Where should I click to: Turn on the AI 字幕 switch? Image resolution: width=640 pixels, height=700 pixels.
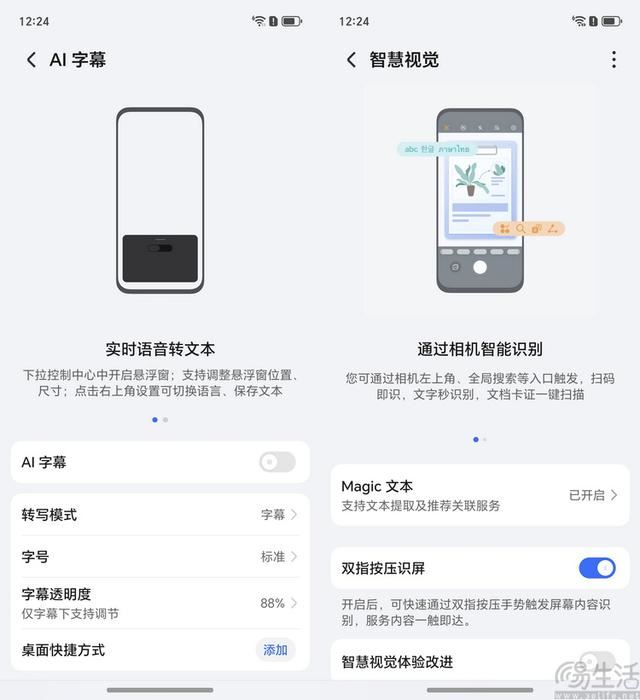click(x=277, y=462)
